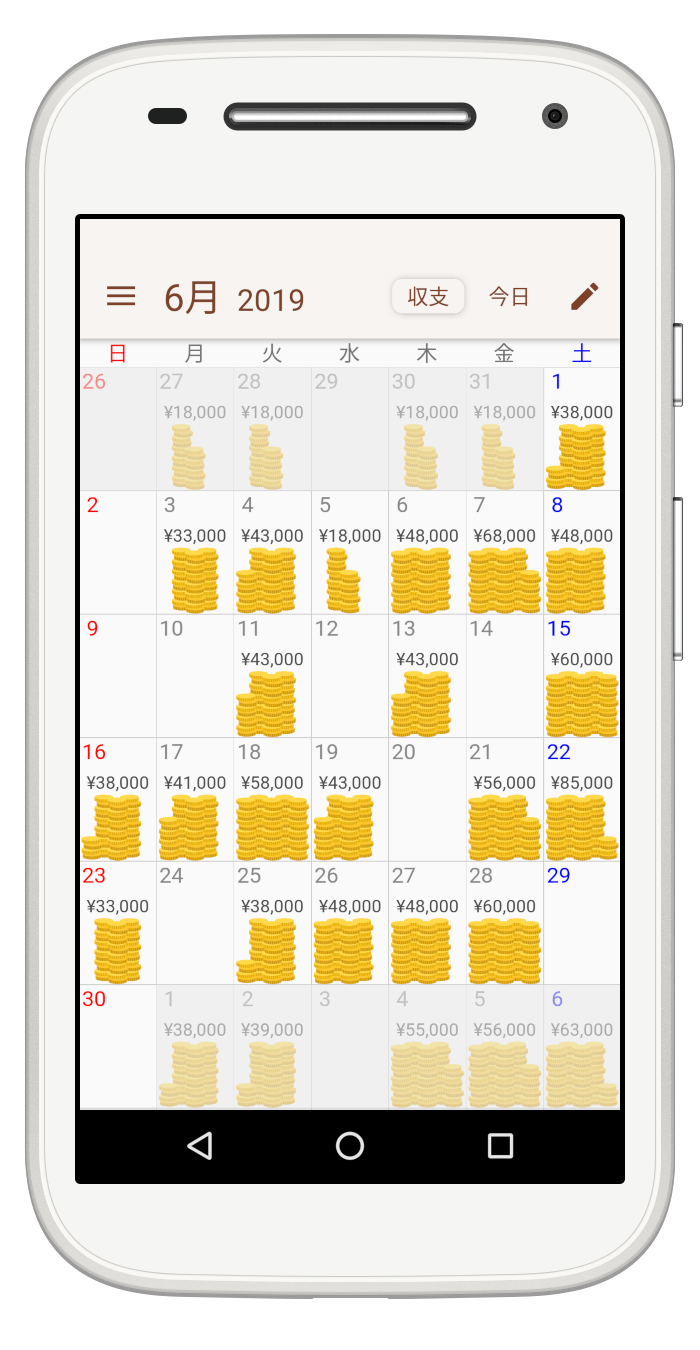Open July 6 with ¥63,000
The width and height of the screenshot is (700, 1350).
582,1047
